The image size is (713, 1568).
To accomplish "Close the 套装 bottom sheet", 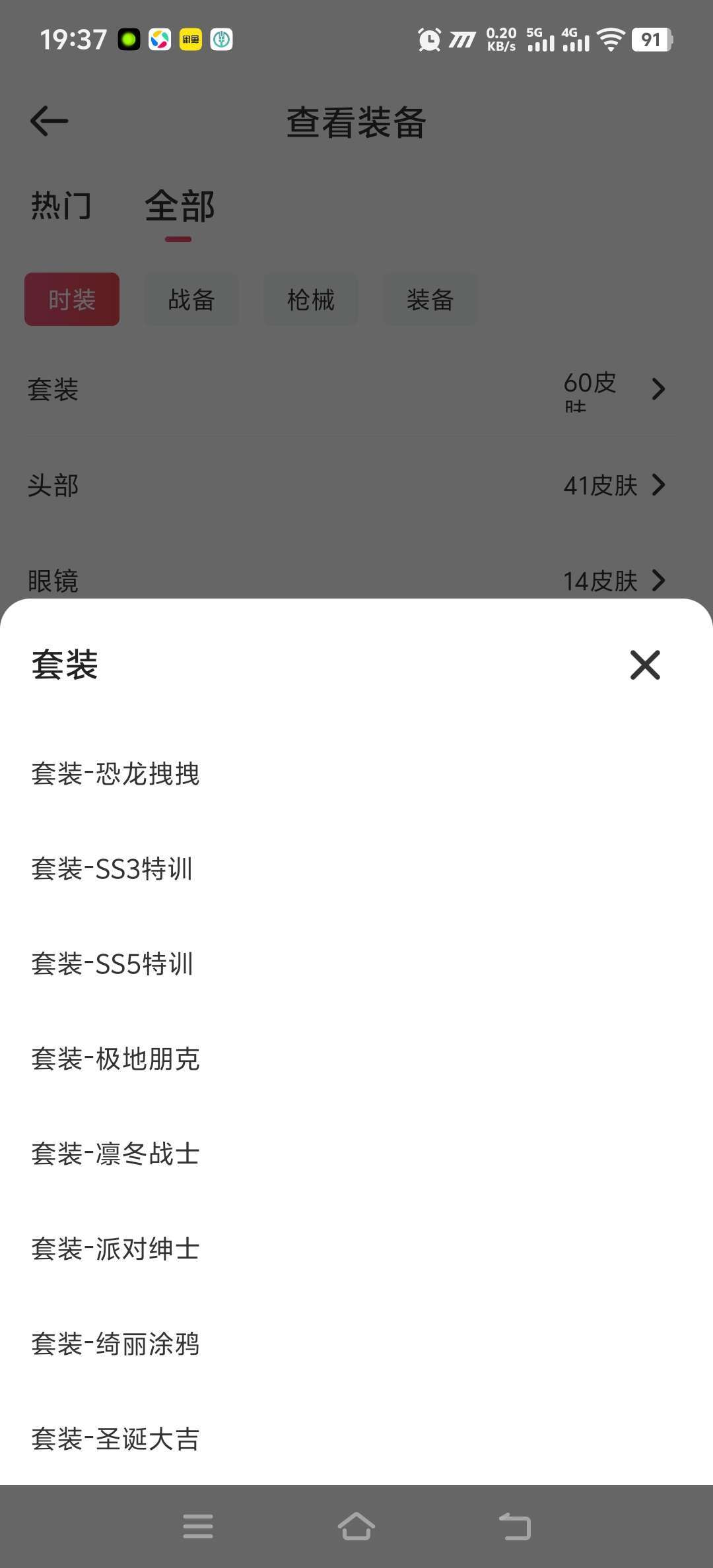I will (644, 665).
